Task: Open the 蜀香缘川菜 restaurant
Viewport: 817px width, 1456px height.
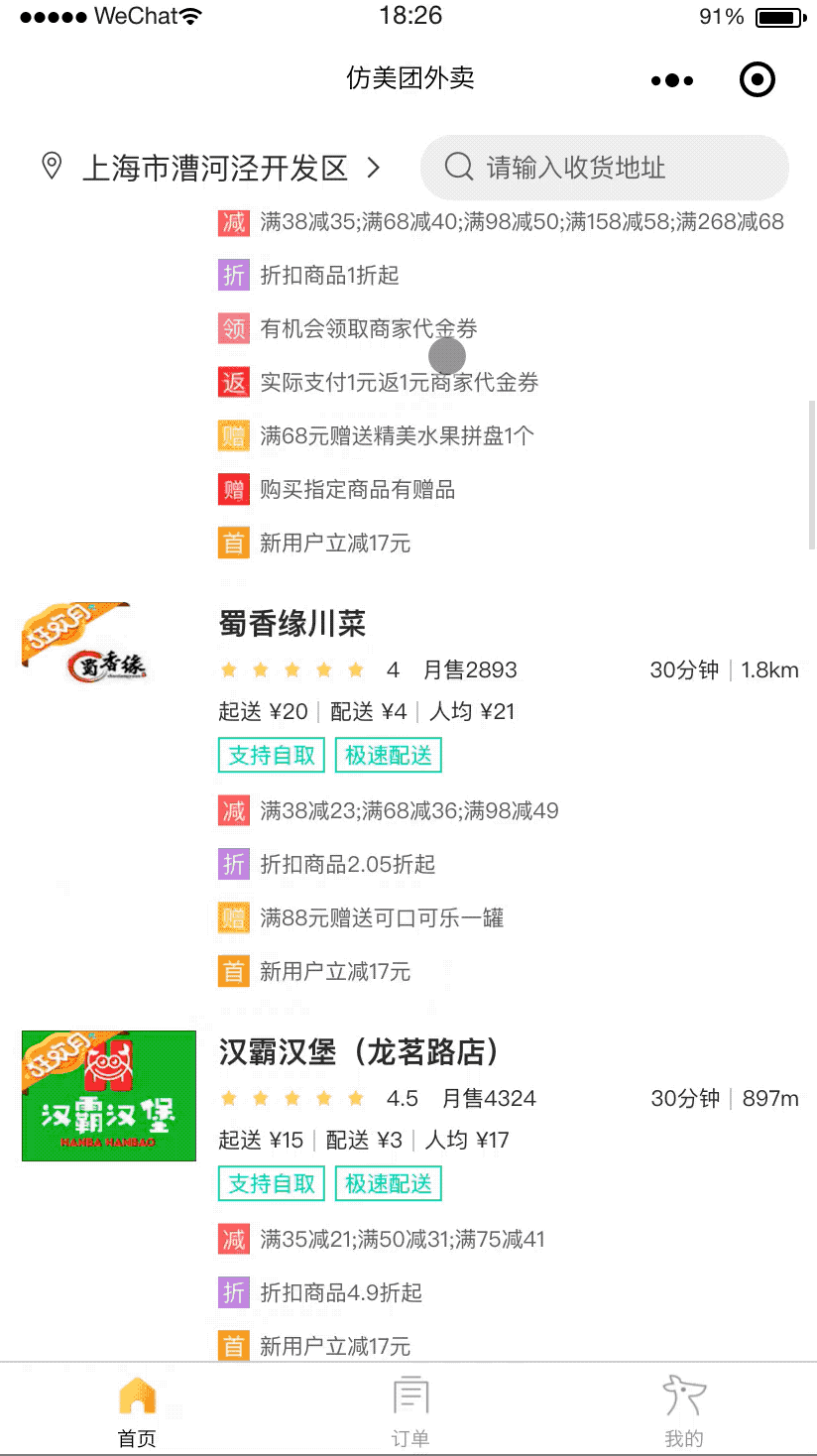Action: (292, 624)
